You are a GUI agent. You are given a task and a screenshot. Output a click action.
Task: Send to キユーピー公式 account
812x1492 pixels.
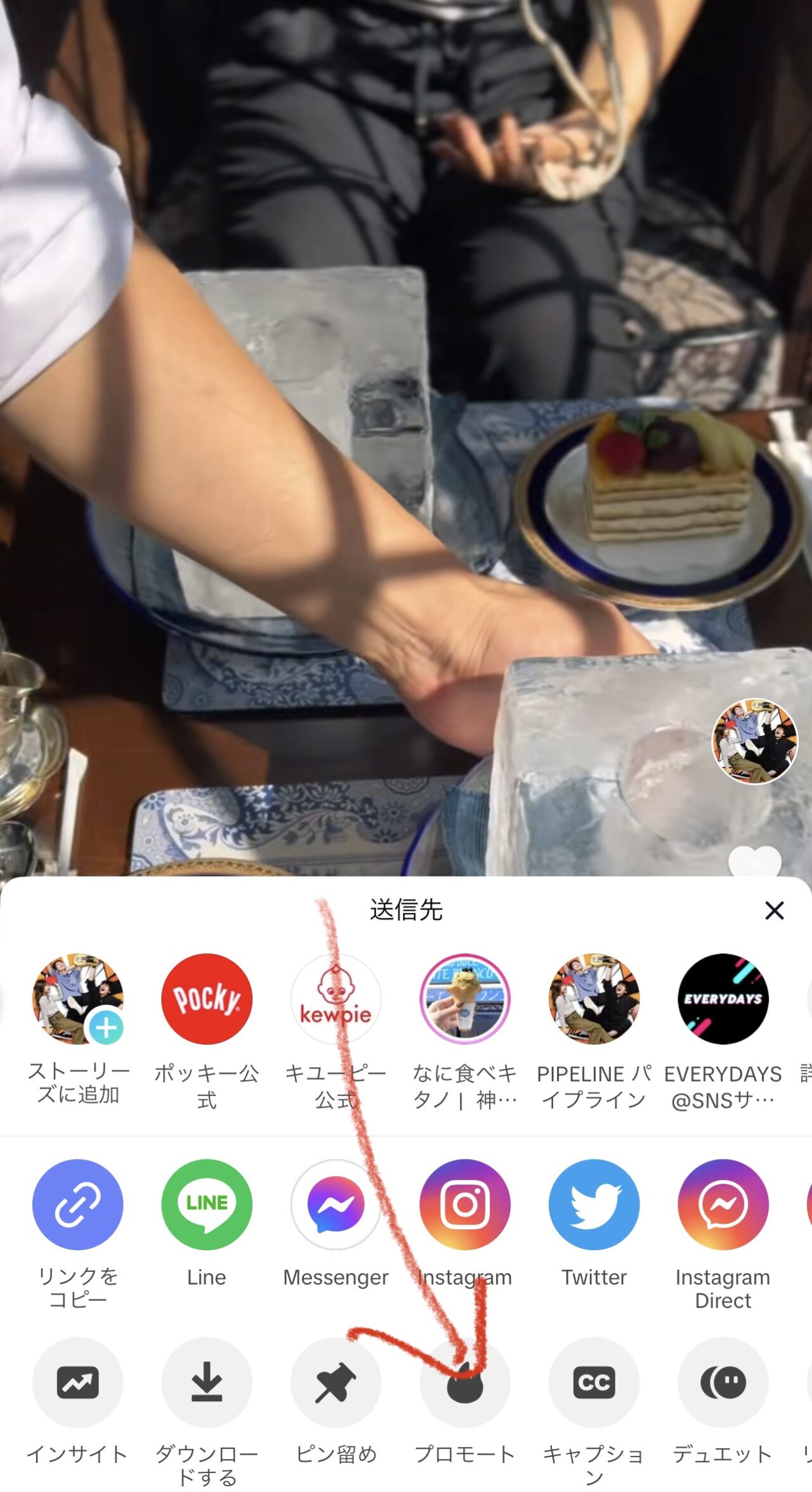point(336,999)
